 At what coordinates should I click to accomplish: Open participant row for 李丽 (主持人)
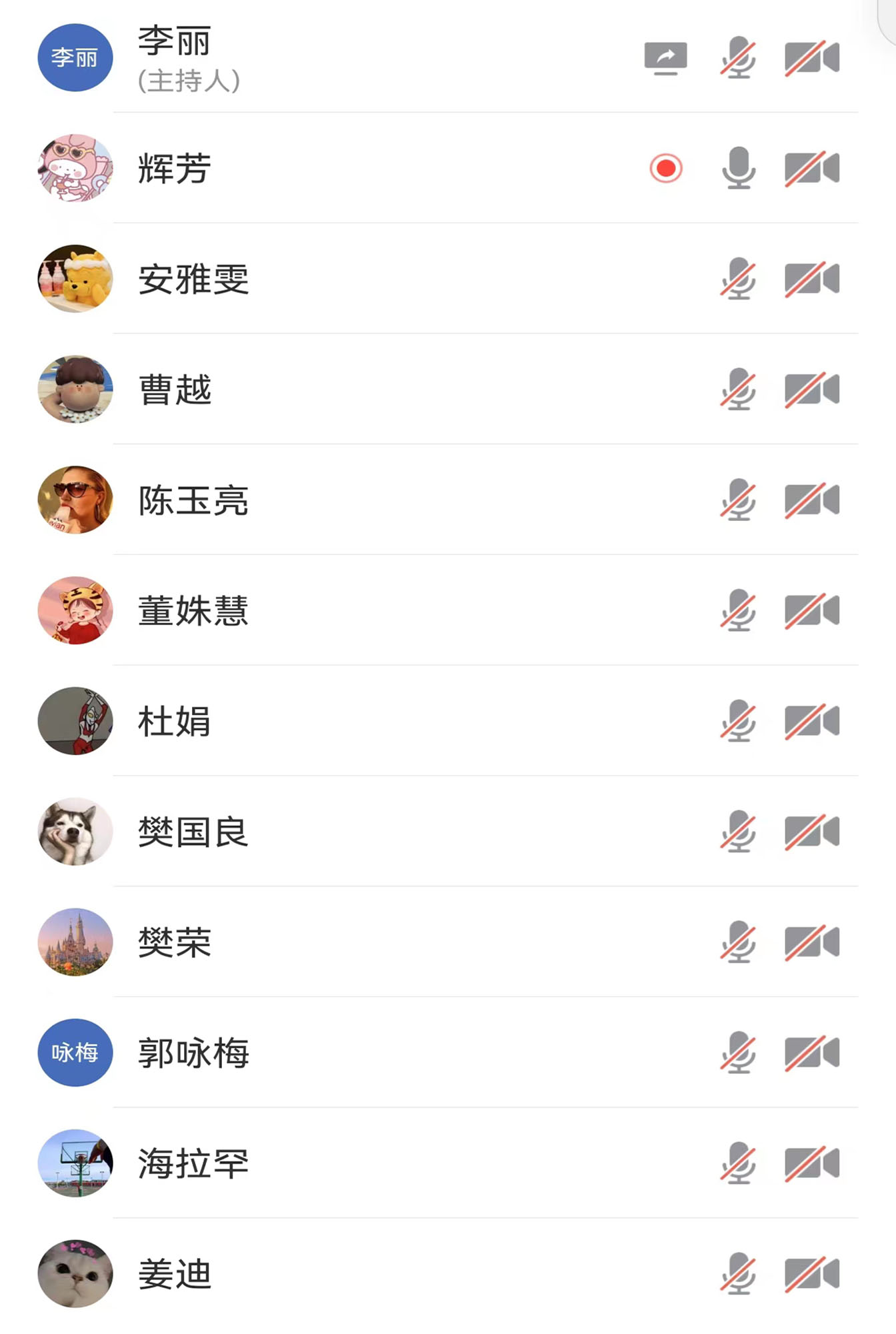tap(189, 58)
